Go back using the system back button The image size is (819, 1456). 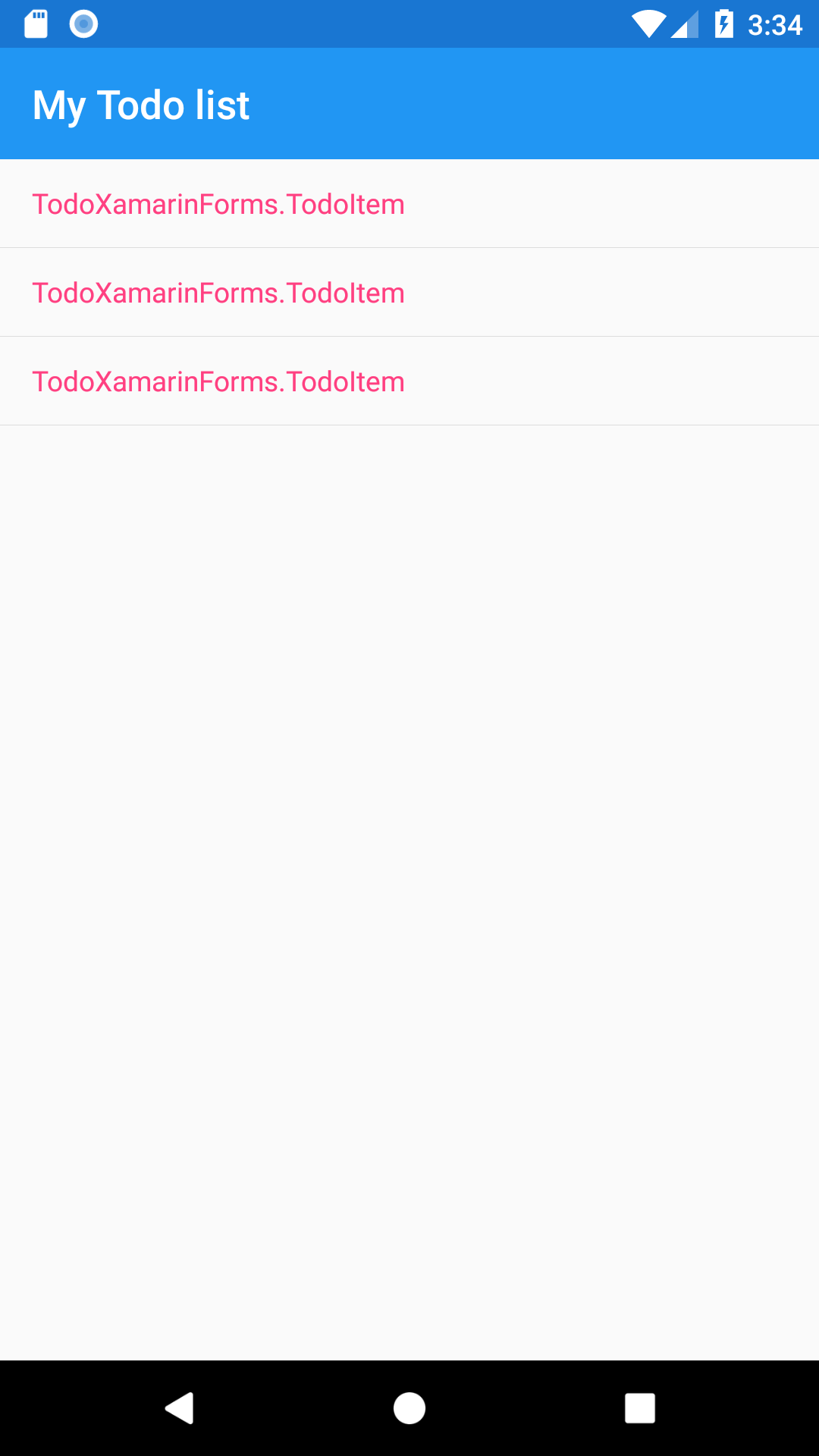[180, 1408]
